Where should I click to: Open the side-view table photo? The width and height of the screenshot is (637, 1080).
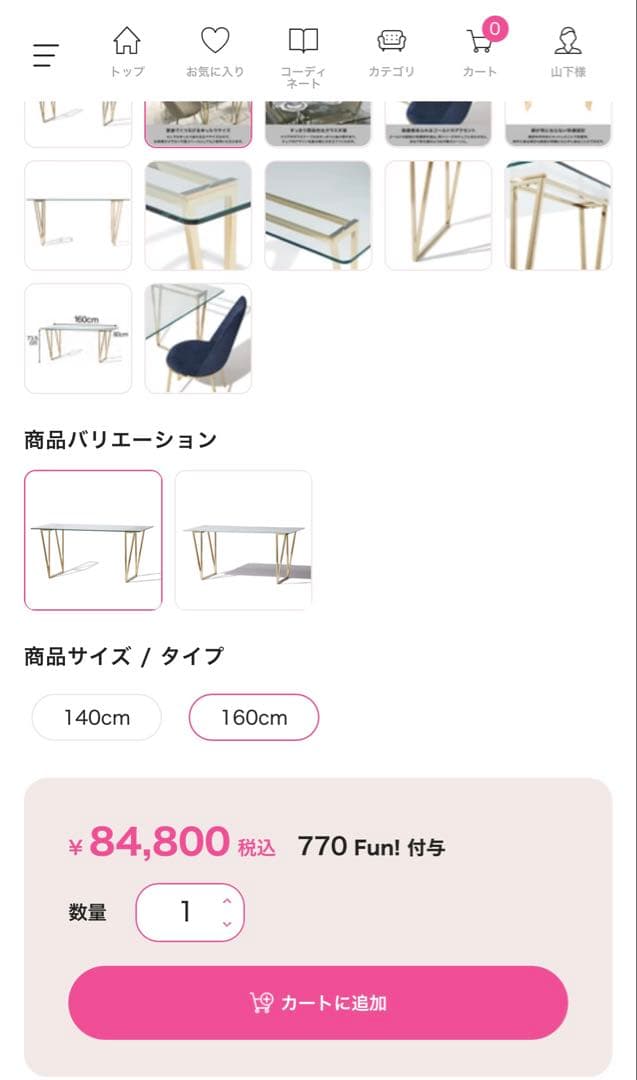click(78, 215)
